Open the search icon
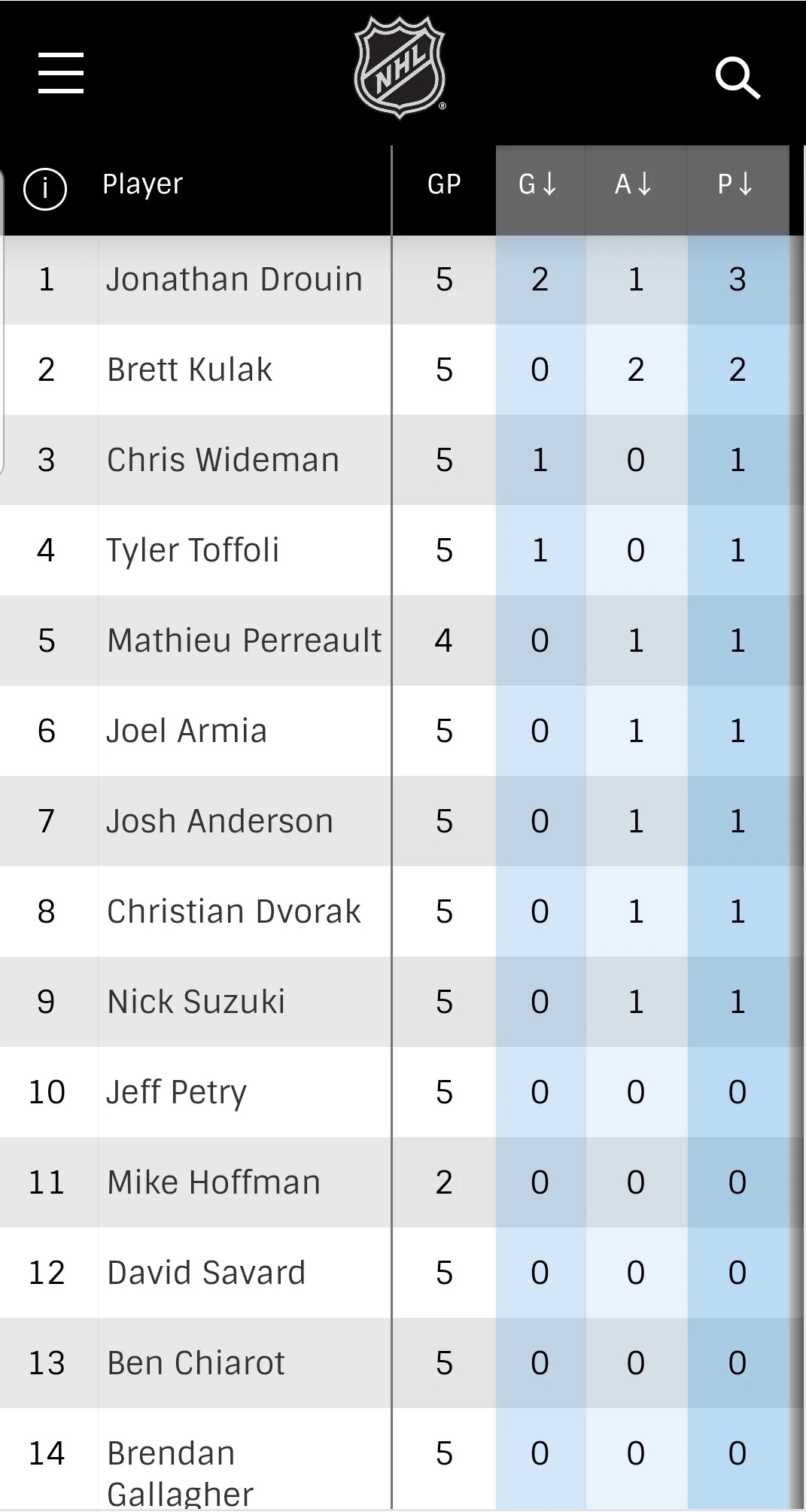This screenshot has height=1512, width=806. [x=737, y=77]
